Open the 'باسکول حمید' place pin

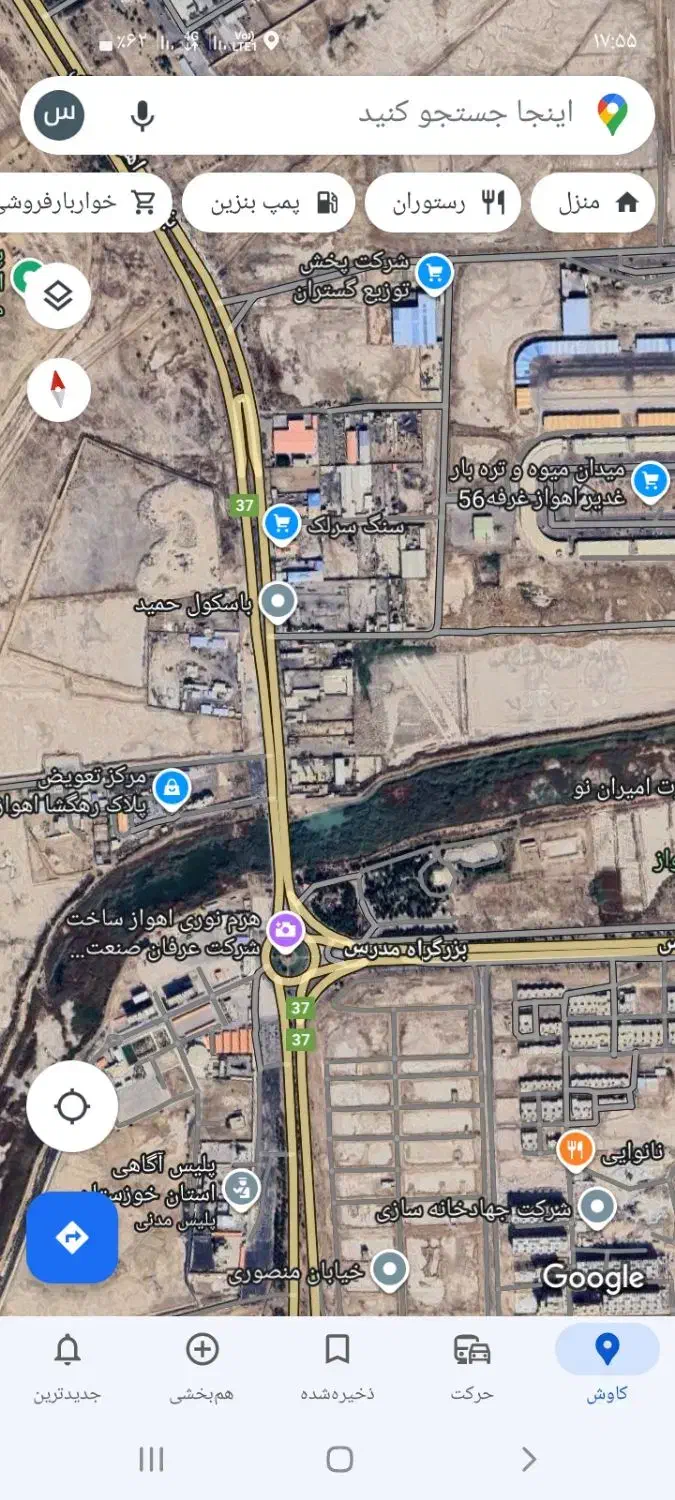click(277, 602)
